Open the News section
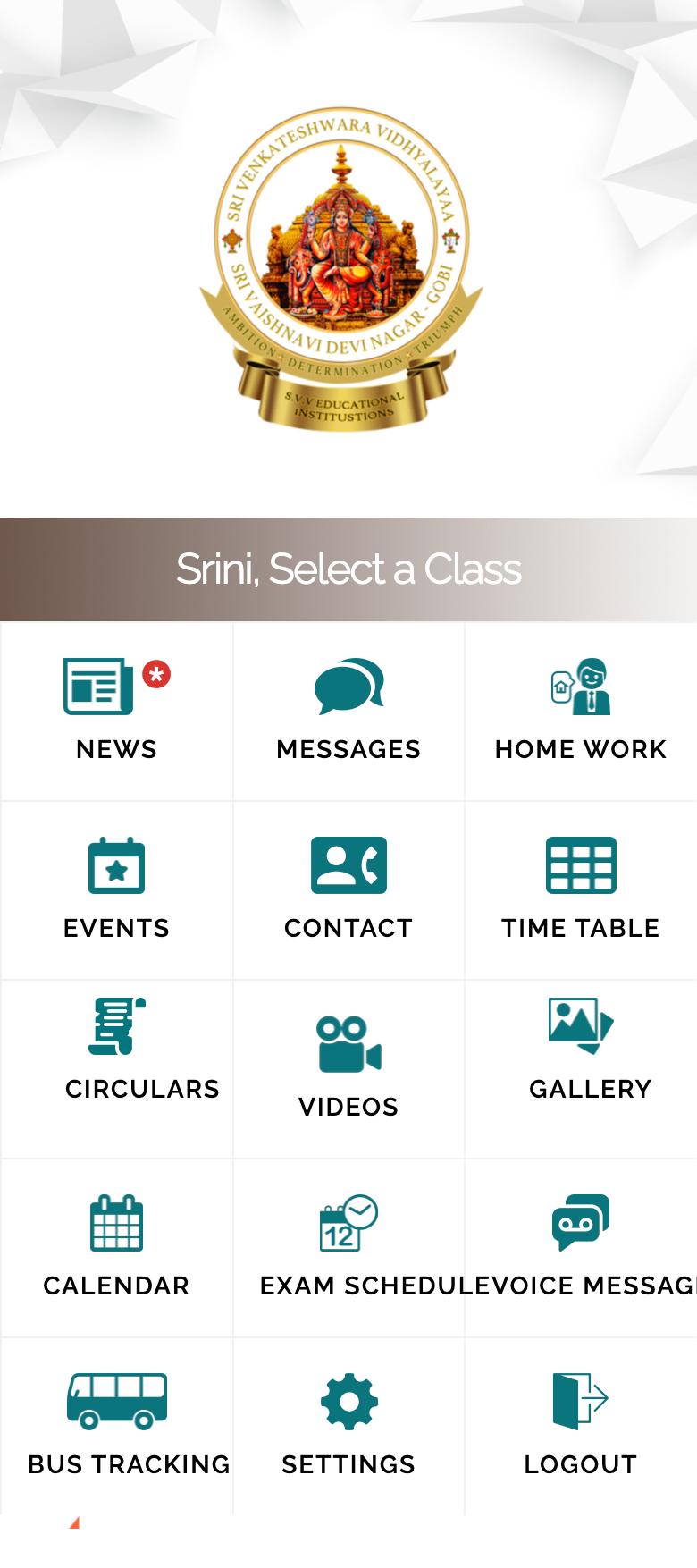The image size is (697, 1568). (116, 711)
